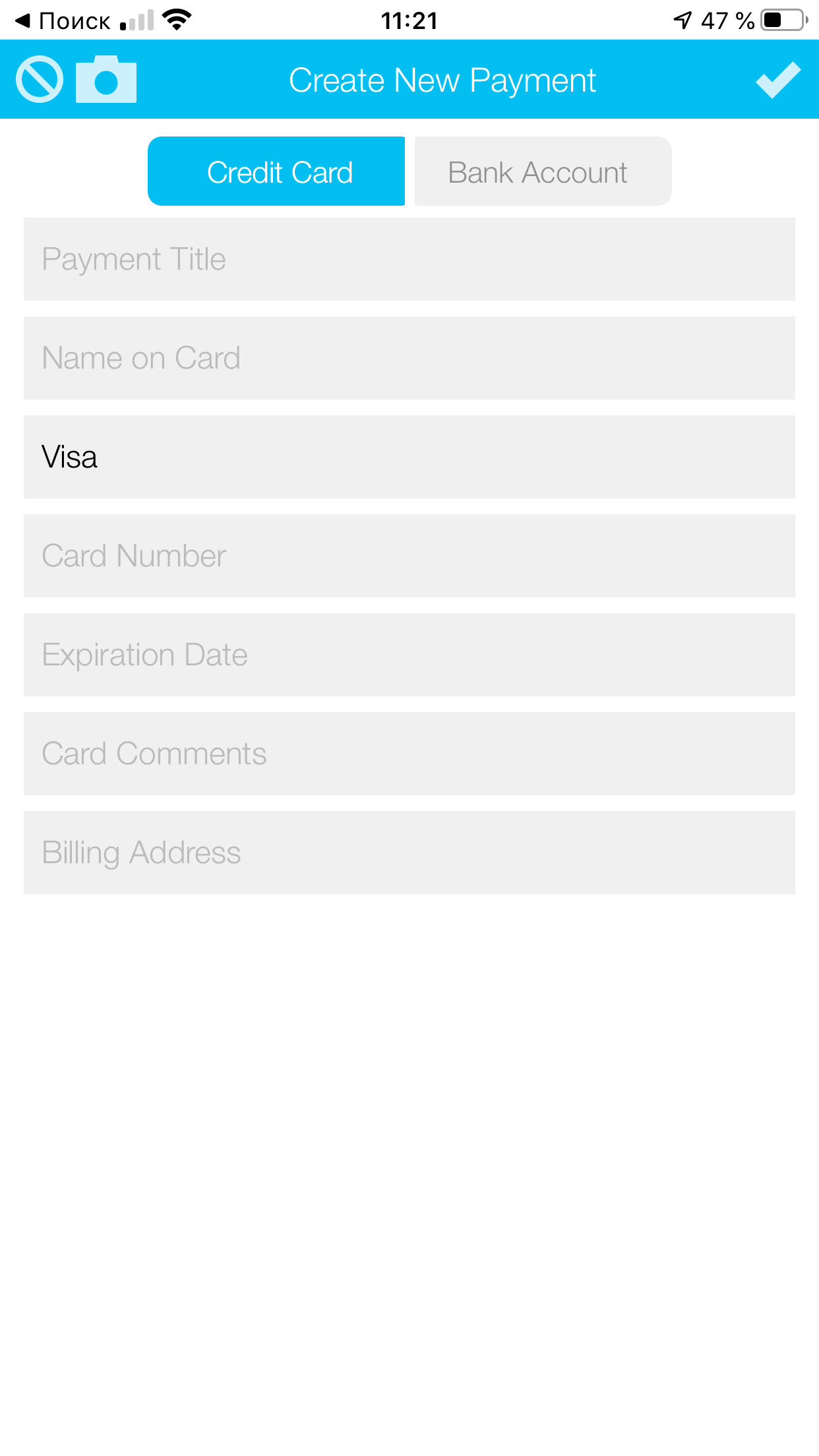Select the Credit Card tab
819x1456 pixels.
pyautogui.click(x=276, y=171)
